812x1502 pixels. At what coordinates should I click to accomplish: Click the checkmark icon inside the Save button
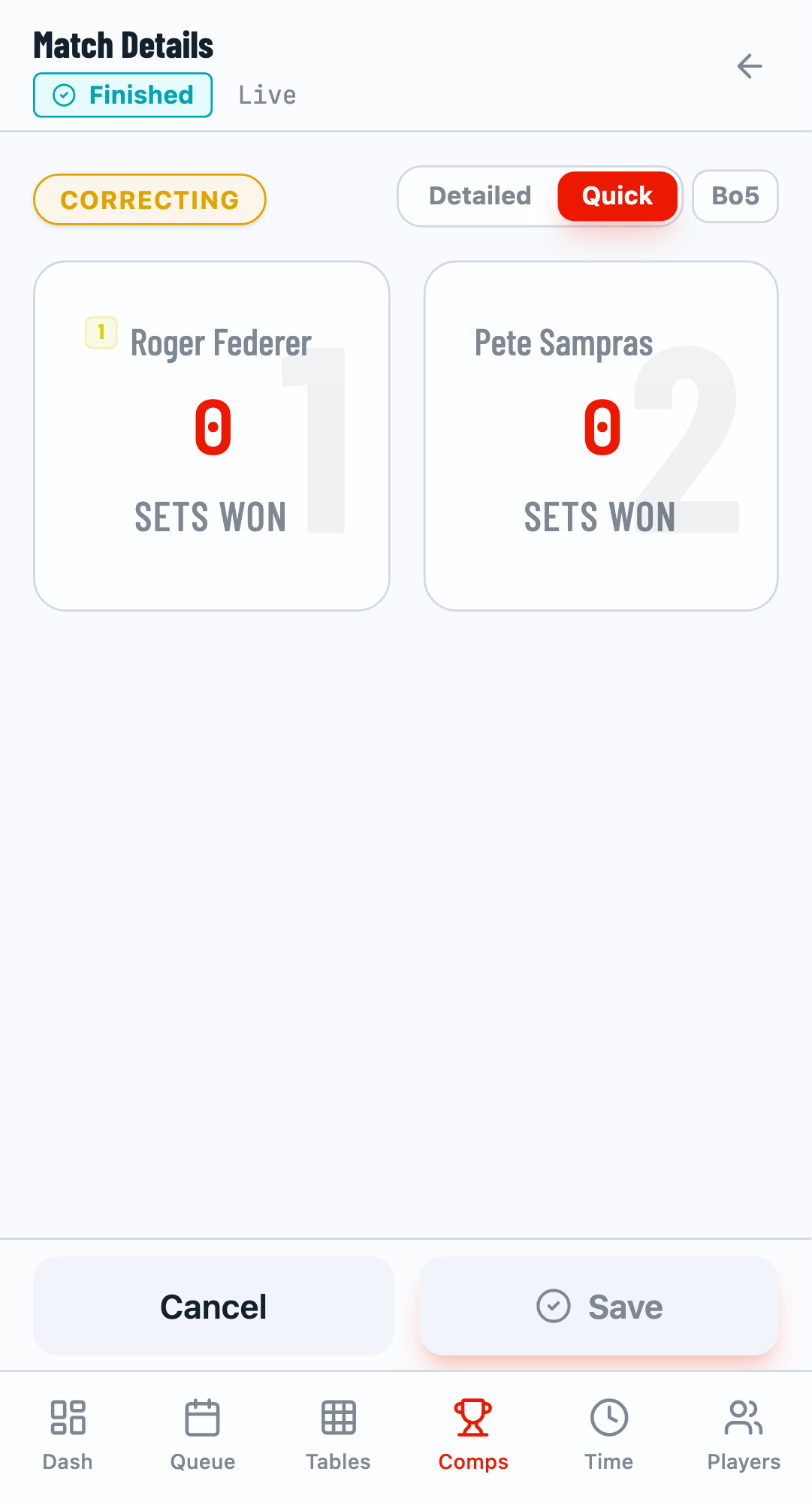pyautogui.click(x=554, y=1307)
